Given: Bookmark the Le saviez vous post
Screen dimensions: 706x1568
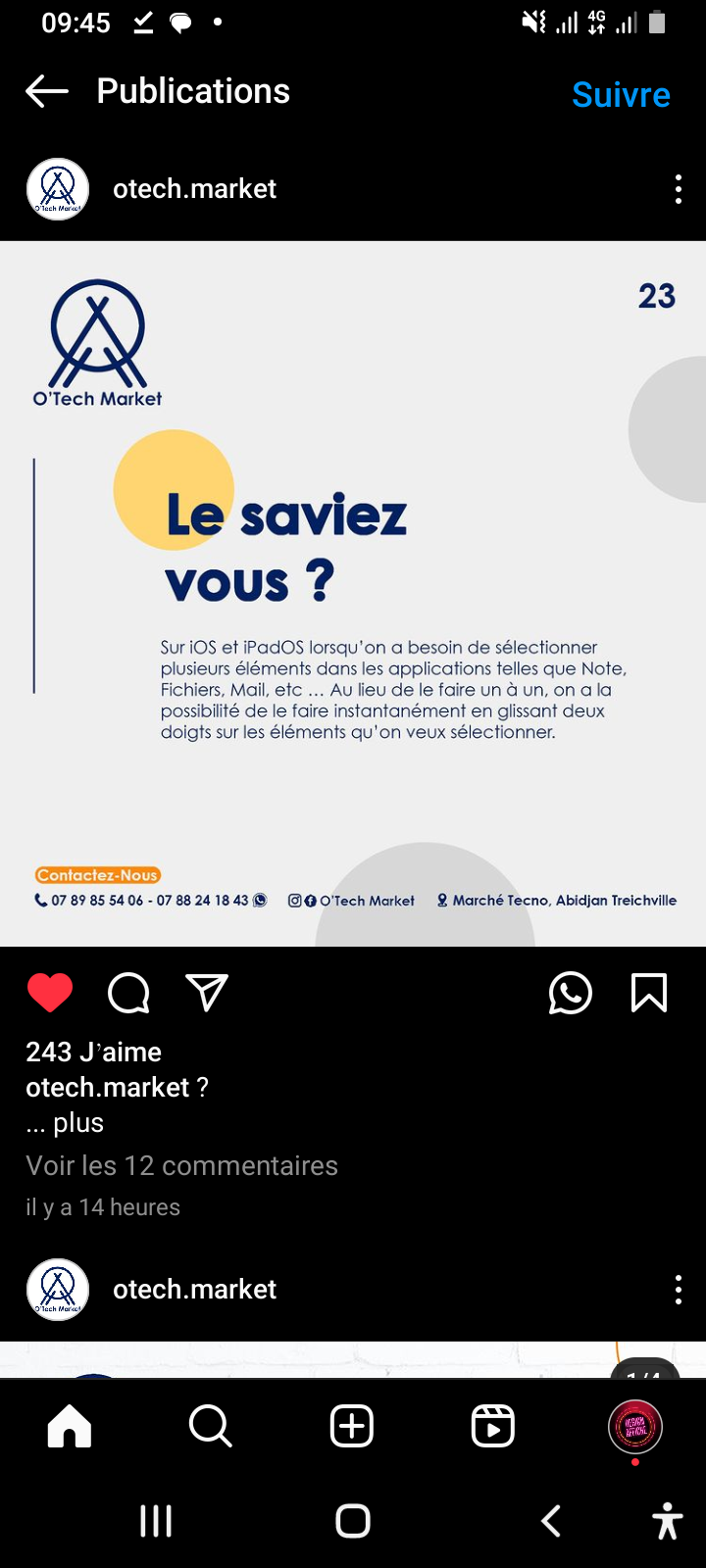Looking at the screenshot, I should [x=648, y=993].
